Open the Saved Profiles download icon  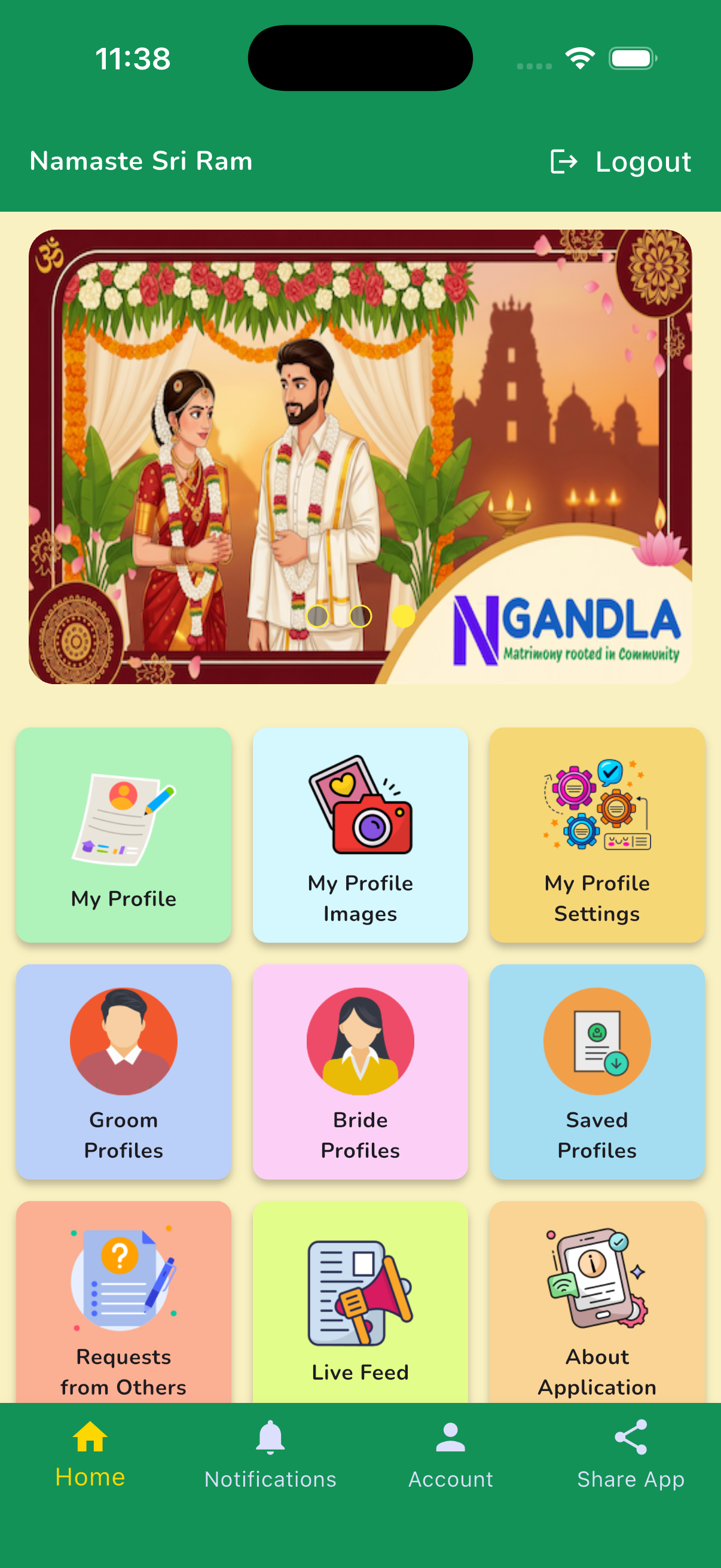(x=596, y=1041)
